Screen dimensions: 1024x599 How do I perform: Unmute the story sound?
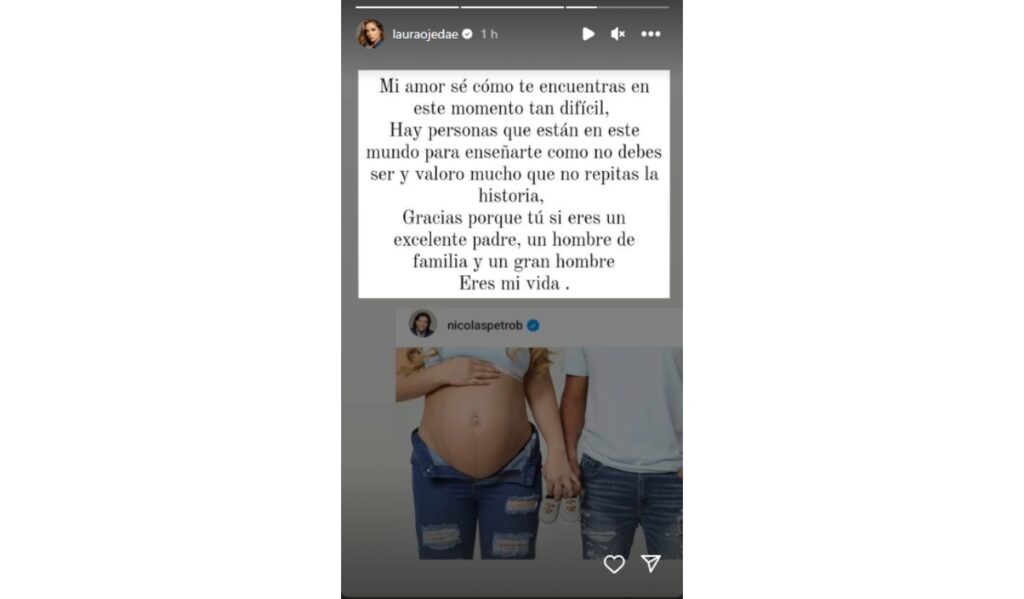(x=618, y=34)
